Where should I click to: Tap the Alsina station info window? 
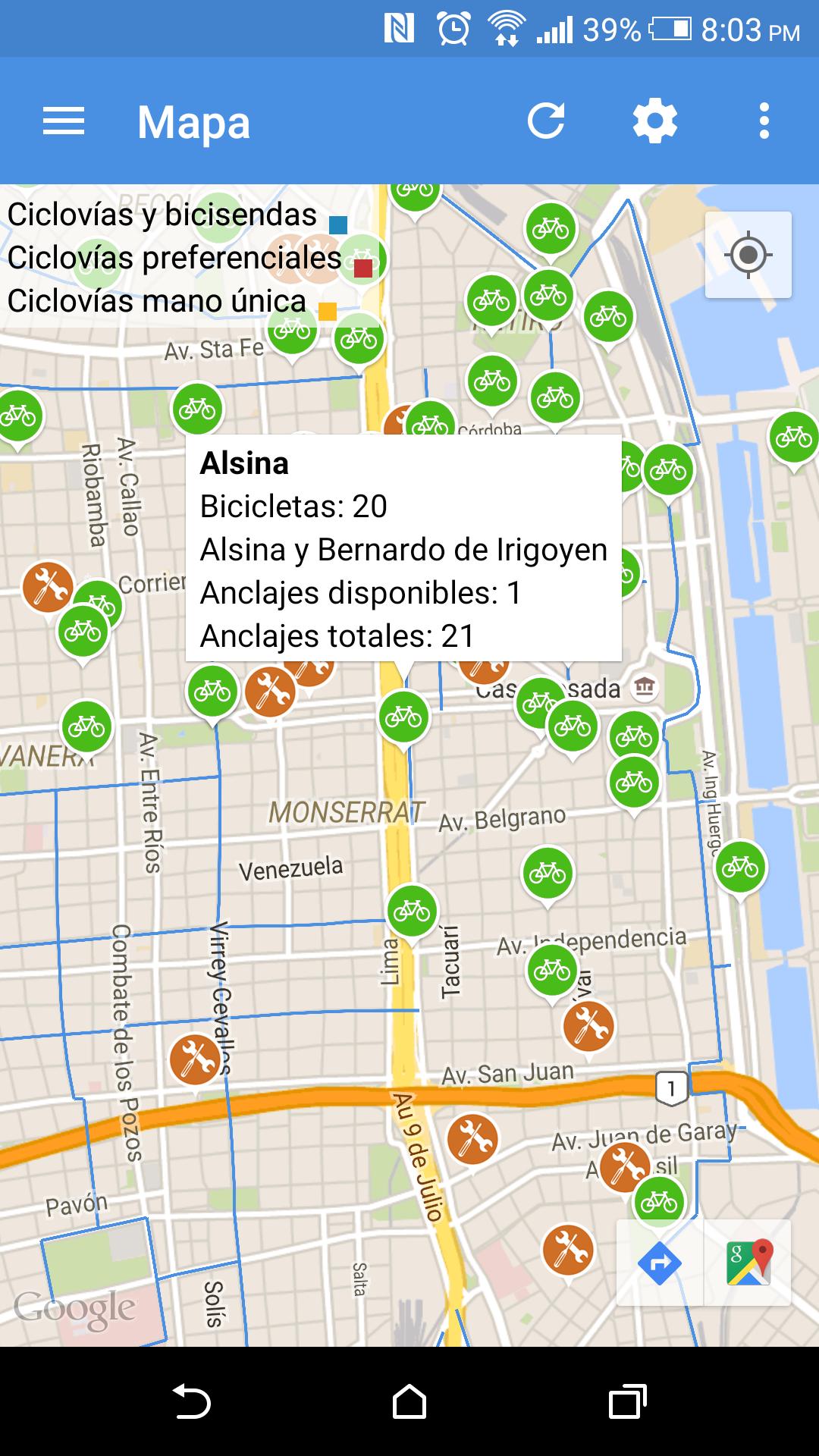pyautogui.click(x=403, y=548)
